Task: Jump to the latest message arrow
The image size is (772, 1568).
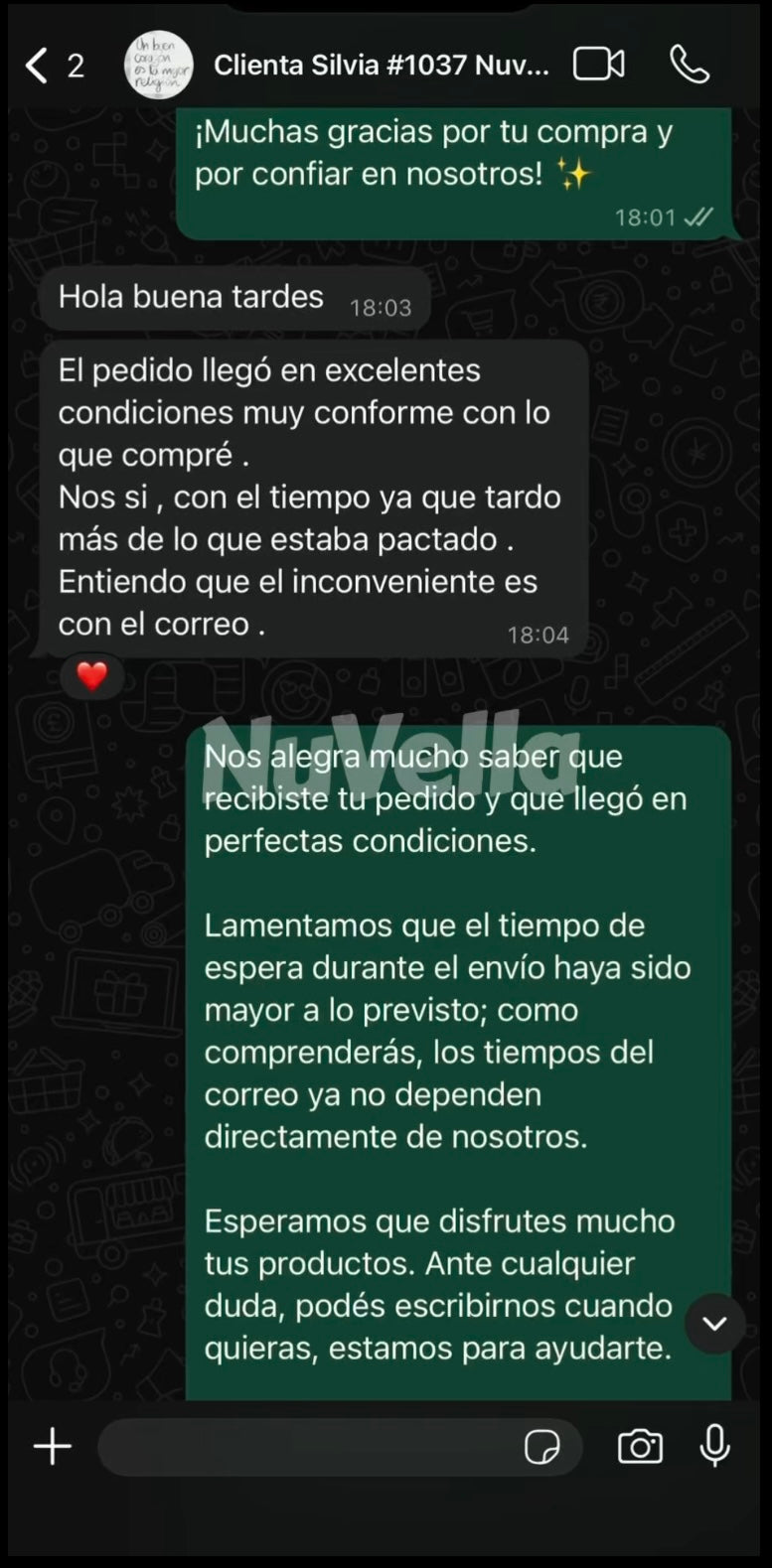Action: point(714,1323)
